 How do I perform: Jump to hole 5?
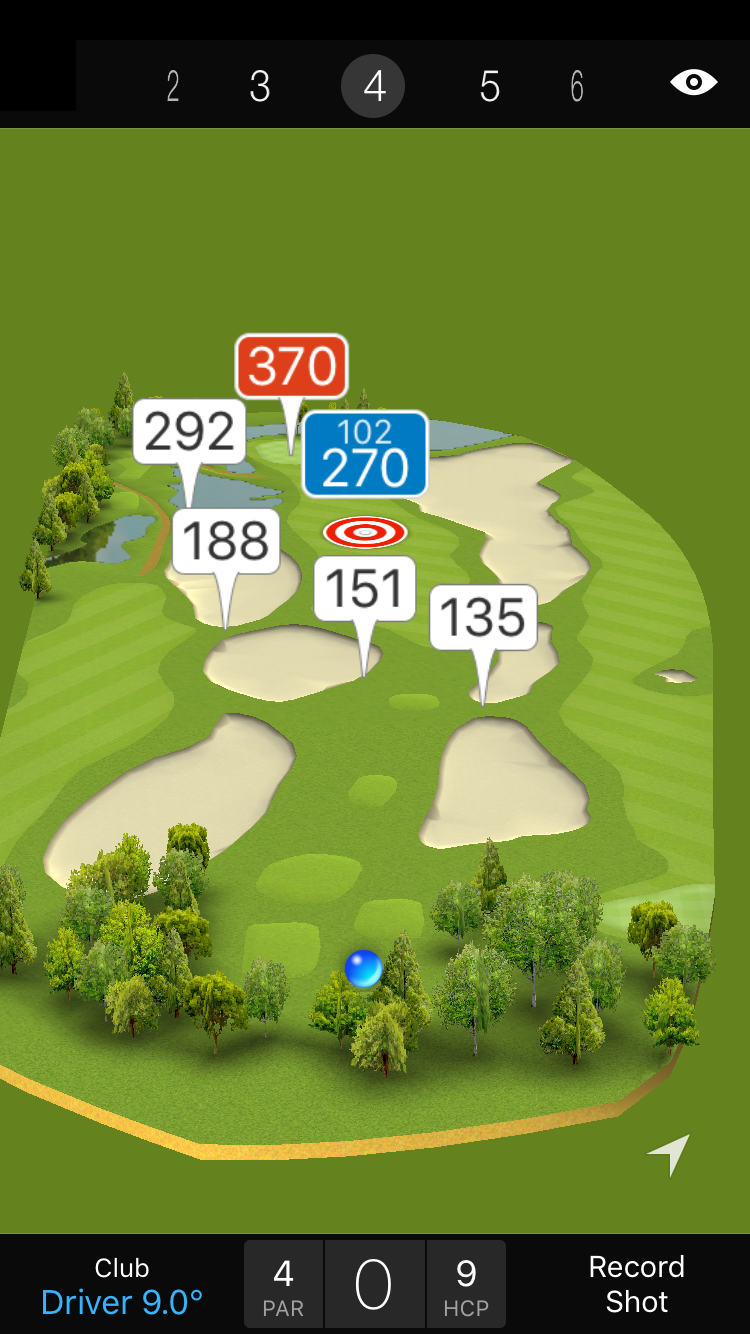click(489, 87)
